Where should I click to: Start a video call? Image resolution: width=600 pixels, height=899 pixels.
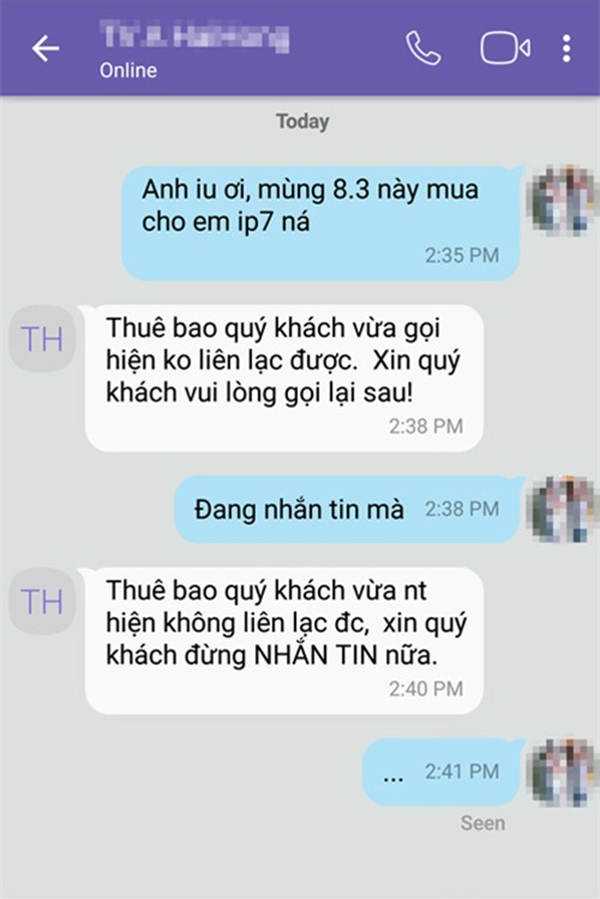pos(505,48)
